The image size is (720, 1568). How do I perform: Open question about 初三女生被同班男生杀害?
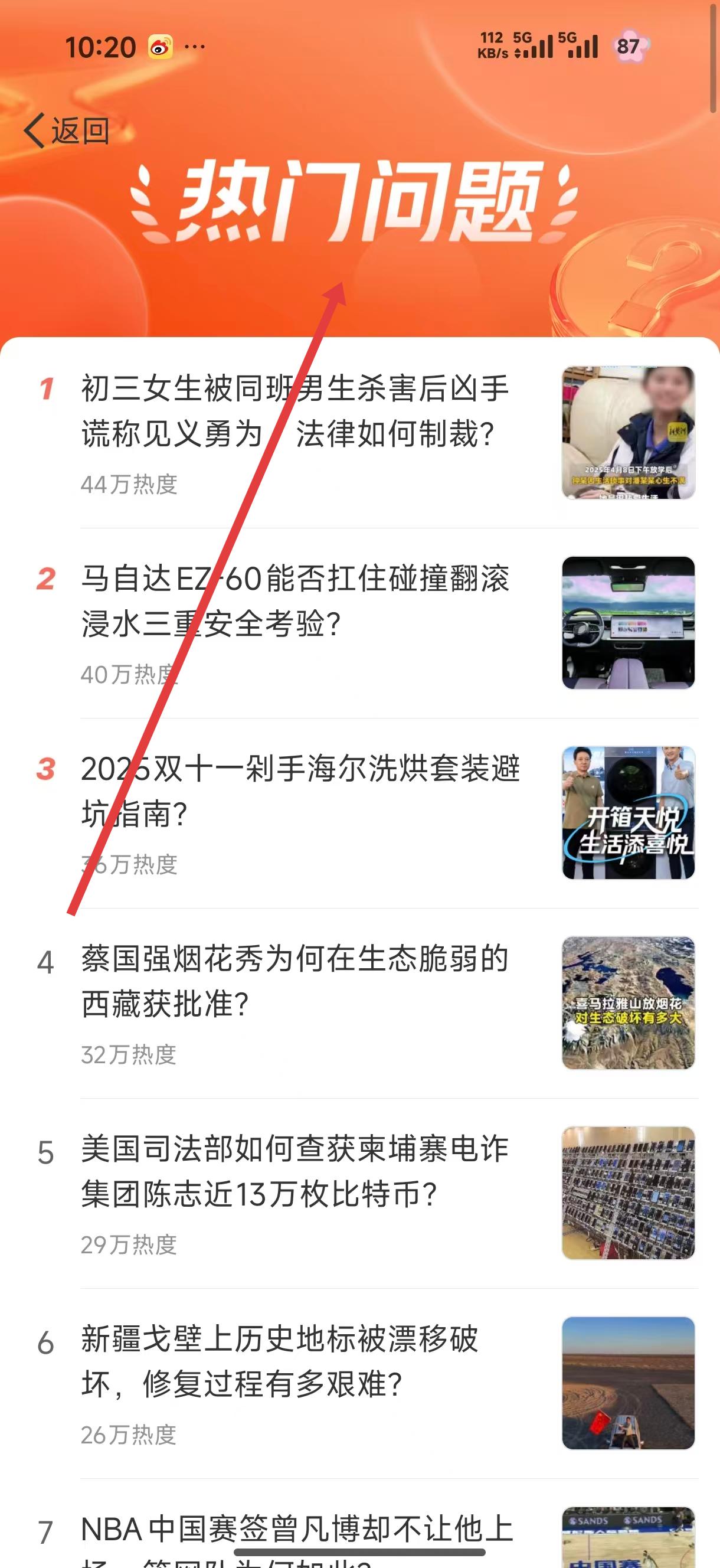tap(294, 411)
